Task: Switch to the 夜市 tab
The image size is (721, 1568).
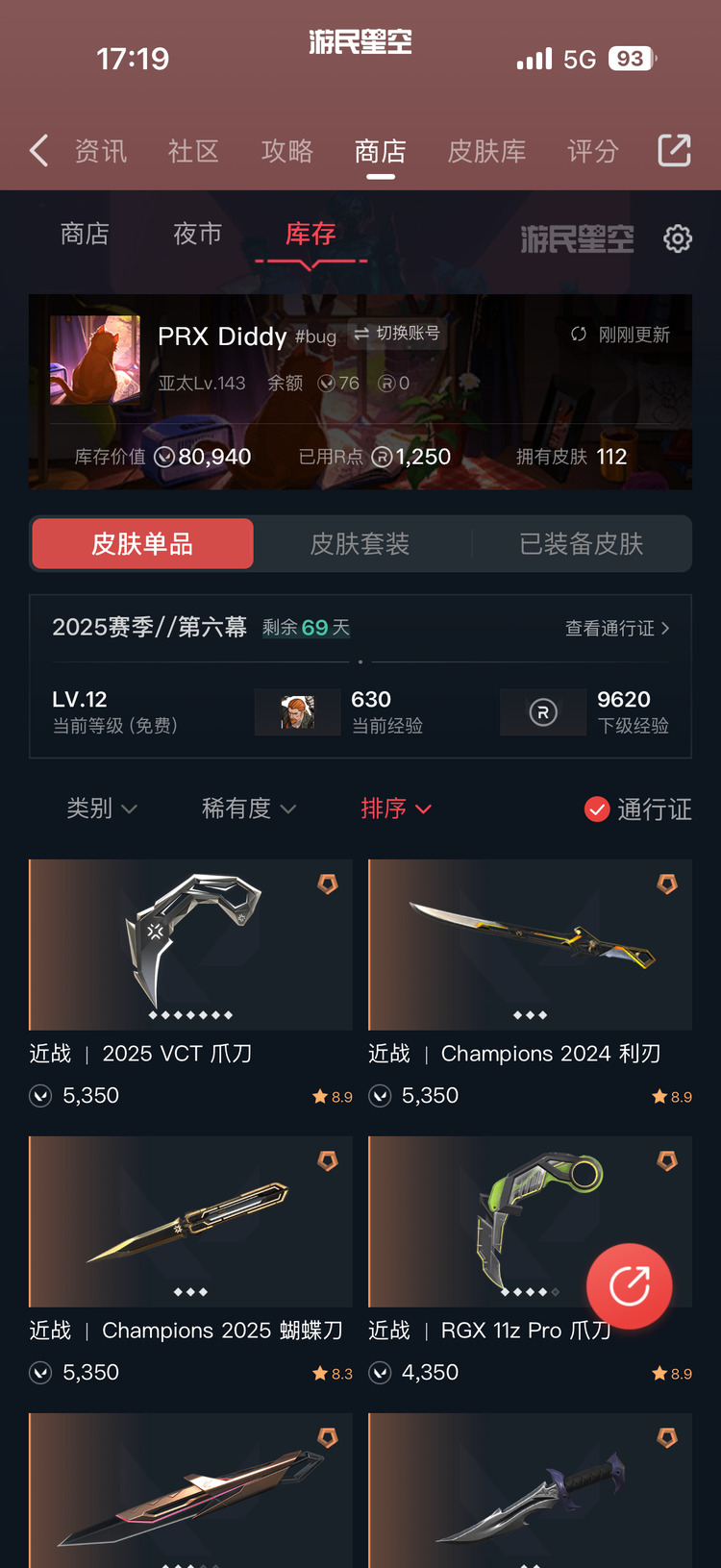Action: point(197,235)
